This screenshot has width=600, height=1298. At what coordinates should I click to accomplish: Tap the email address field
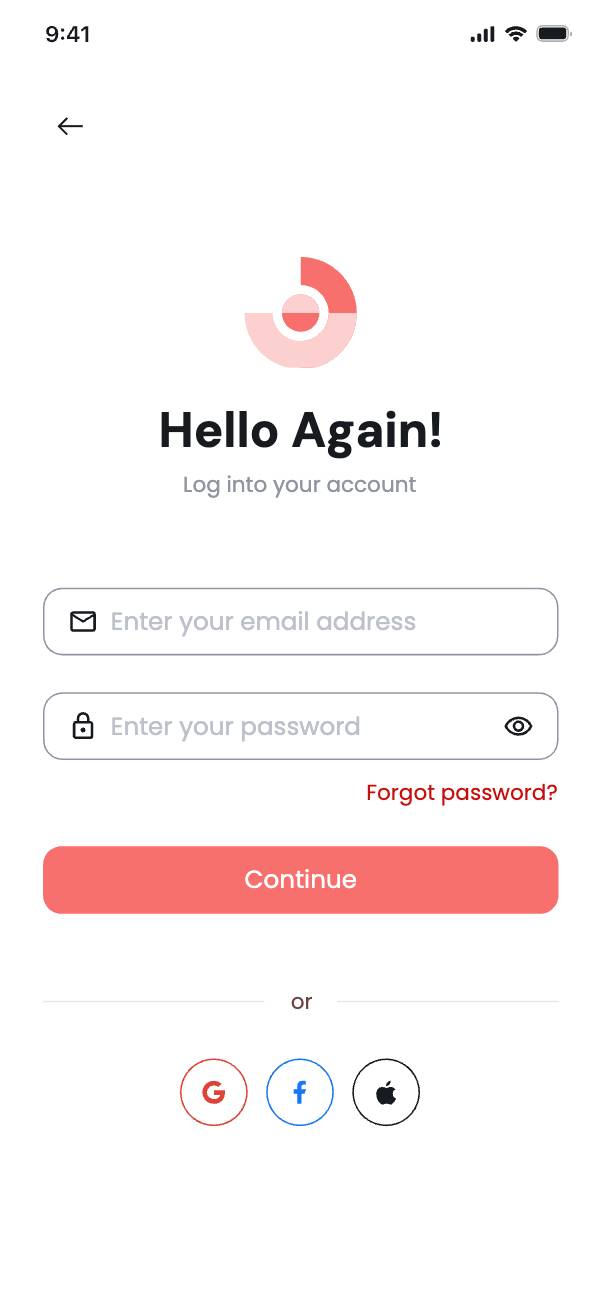coord(300,622)
